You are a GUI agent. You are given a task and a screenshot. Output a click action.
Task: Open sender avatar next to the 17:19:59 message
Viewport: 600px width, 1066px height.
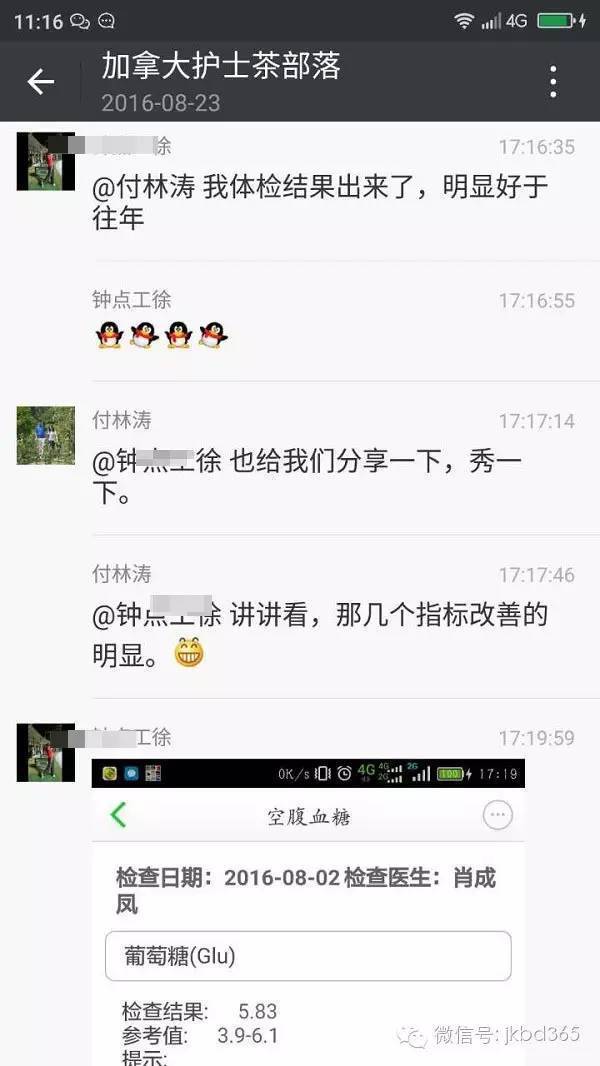point(46,752)
